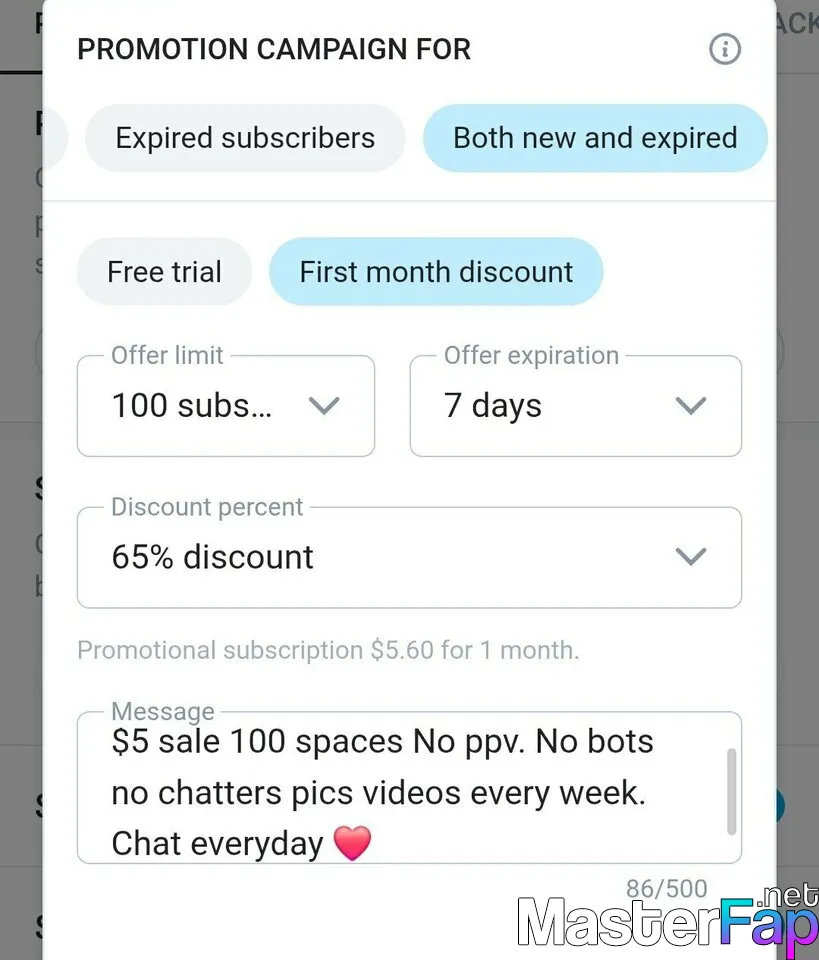Image resolution: width=819 pixels, height=960 pixels.
Task: Choose First month discount option
Action: pyautogui.click(x=436, y=271)
